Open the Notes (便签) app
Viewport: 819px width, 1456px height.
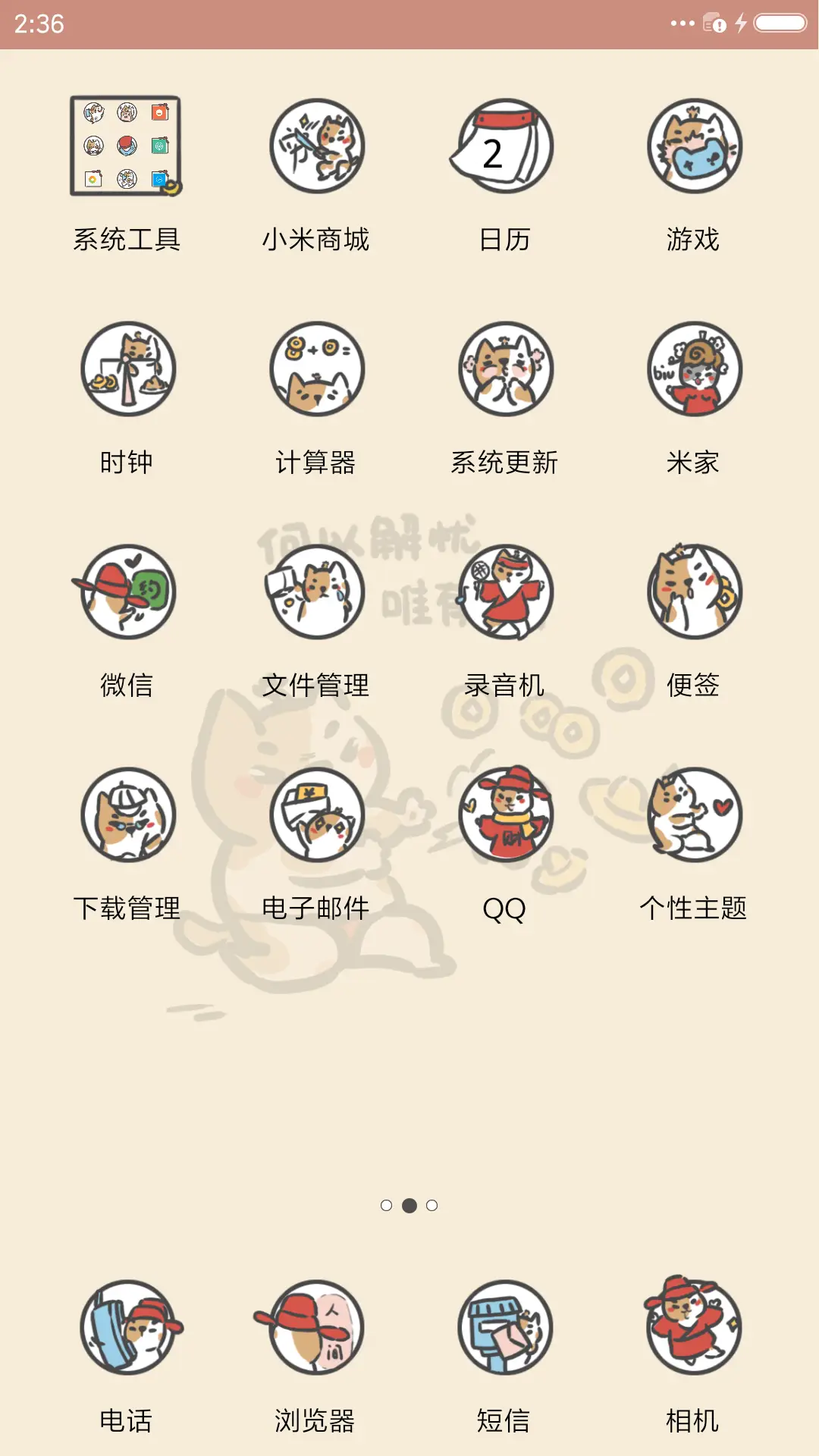click(x=692, y=593)
